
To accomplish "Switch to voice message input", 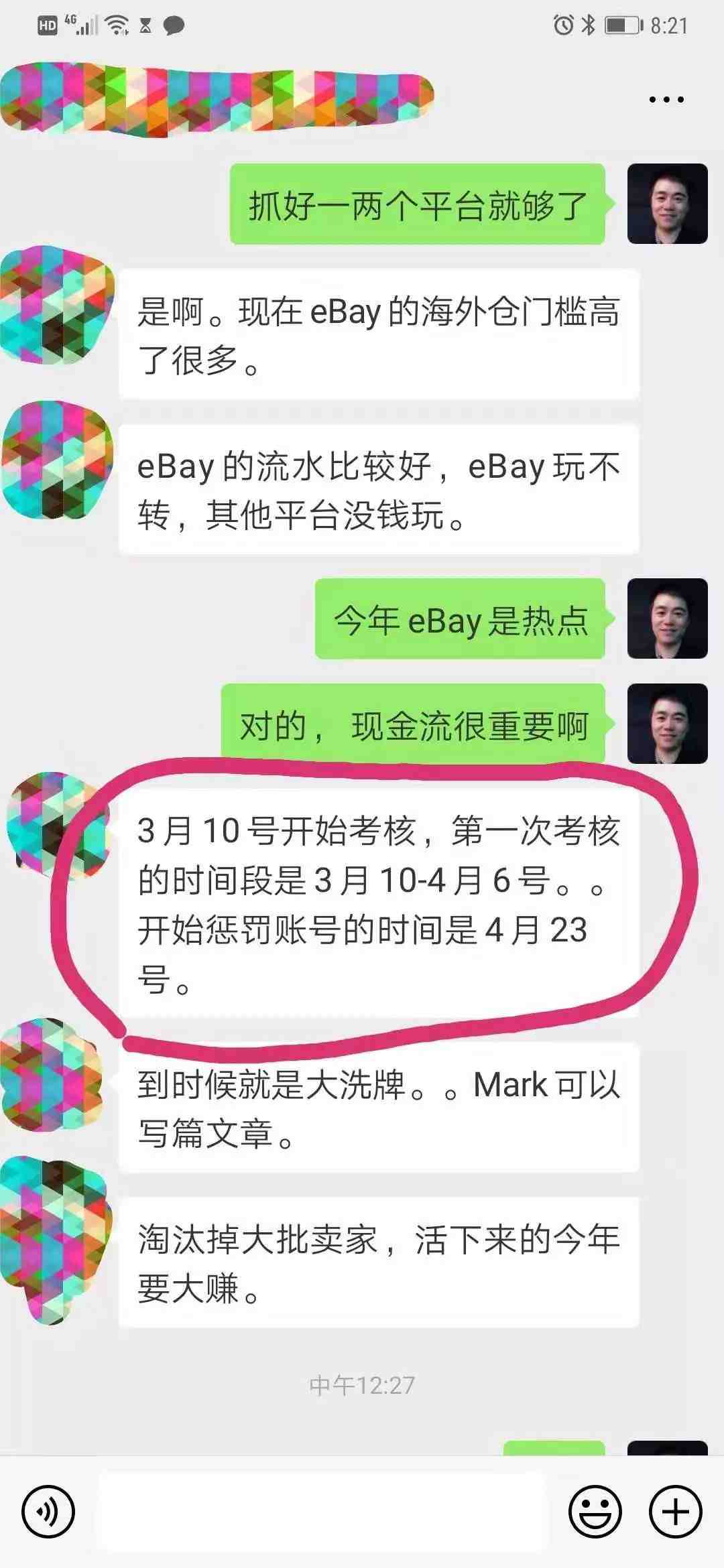I will pos(48,1512).
